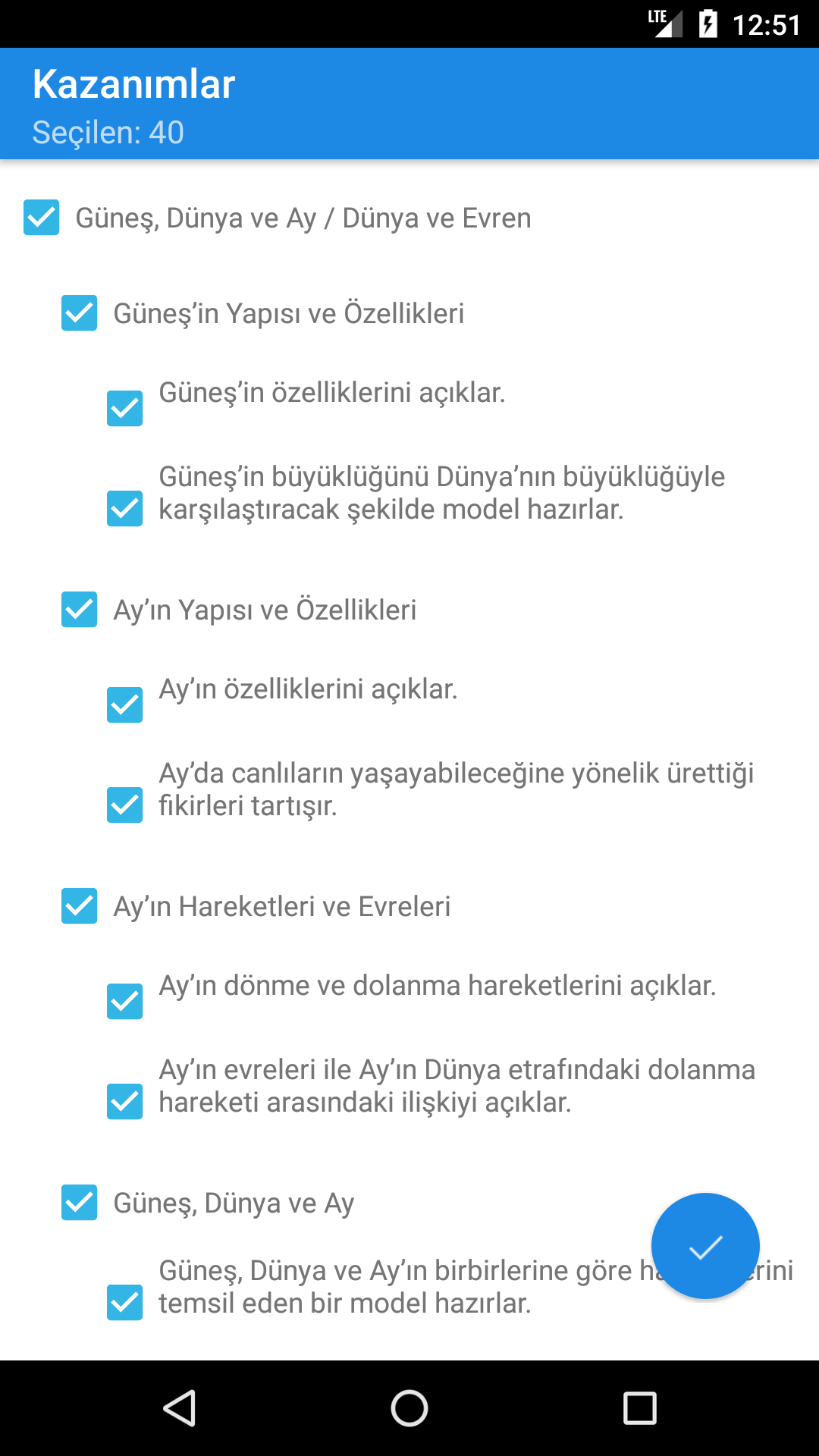
Task: Uncheck Ay'ın evreleri ile Ay'ın Dünya etrafındaki item
Action: coord(125,1102)
